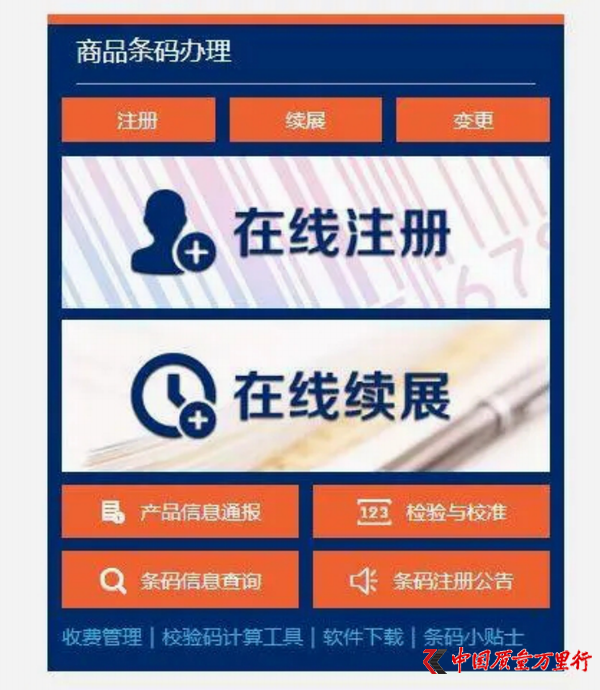
Task: Tap the 注册 button
Action: point(138,121)
